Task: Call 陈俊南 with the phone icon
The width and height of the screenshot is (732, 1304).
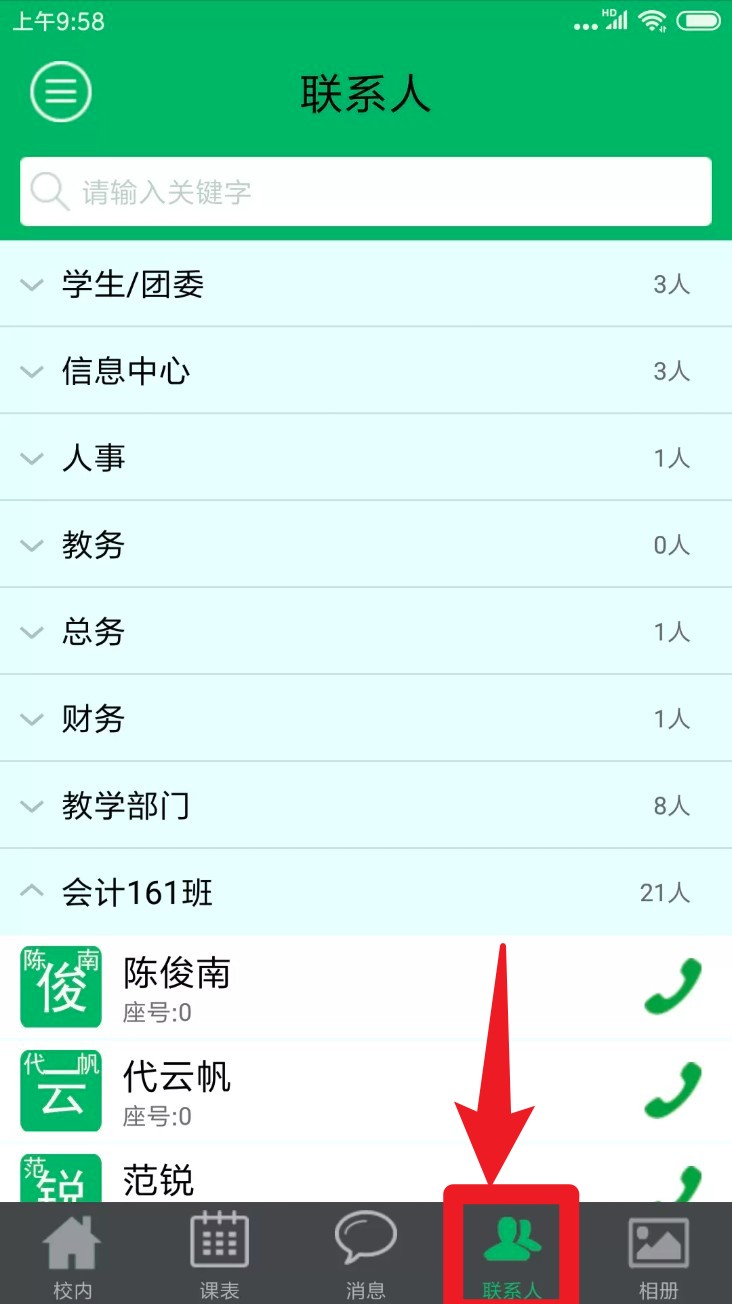Action: [673, 986]
